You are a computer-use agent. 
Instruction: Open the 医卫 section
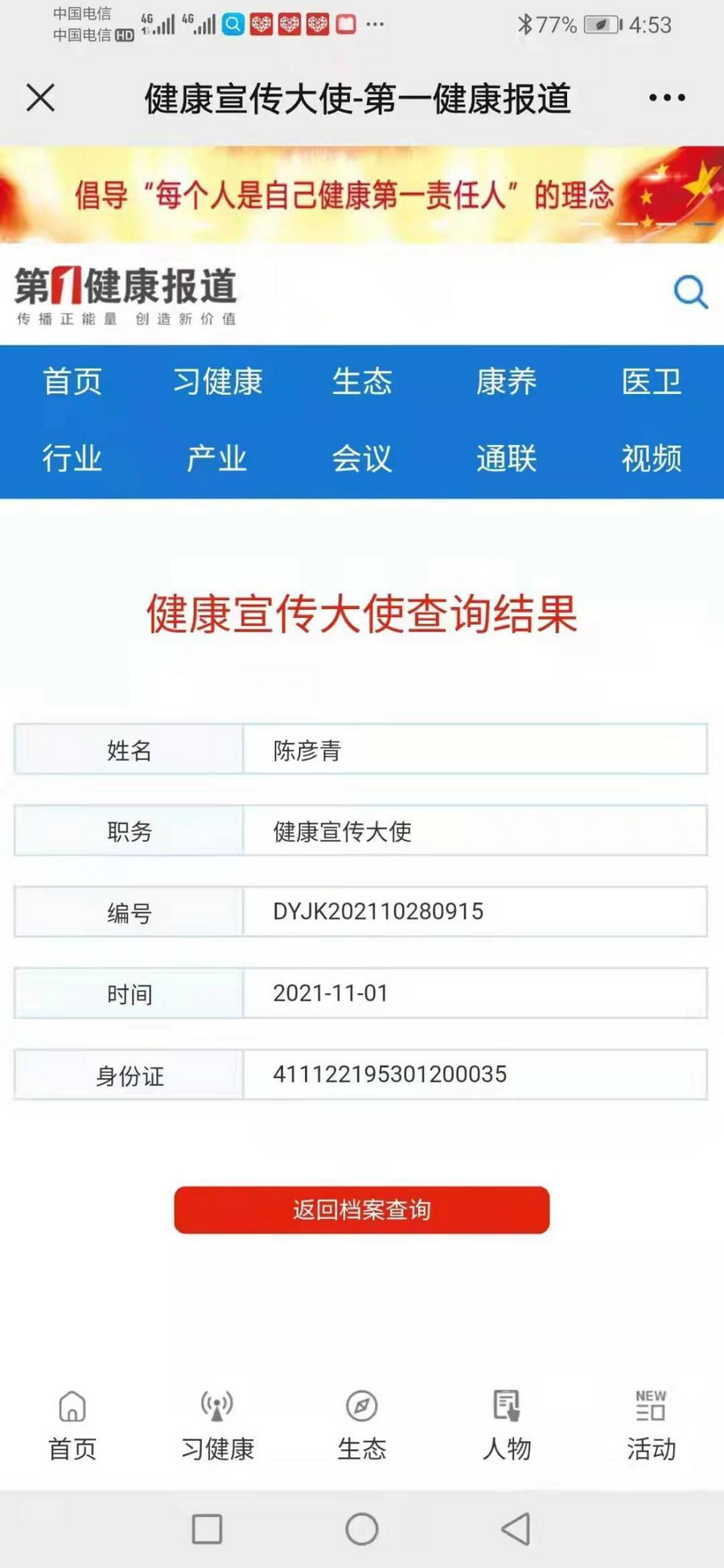pyautogui.click(x=651, y=381)
